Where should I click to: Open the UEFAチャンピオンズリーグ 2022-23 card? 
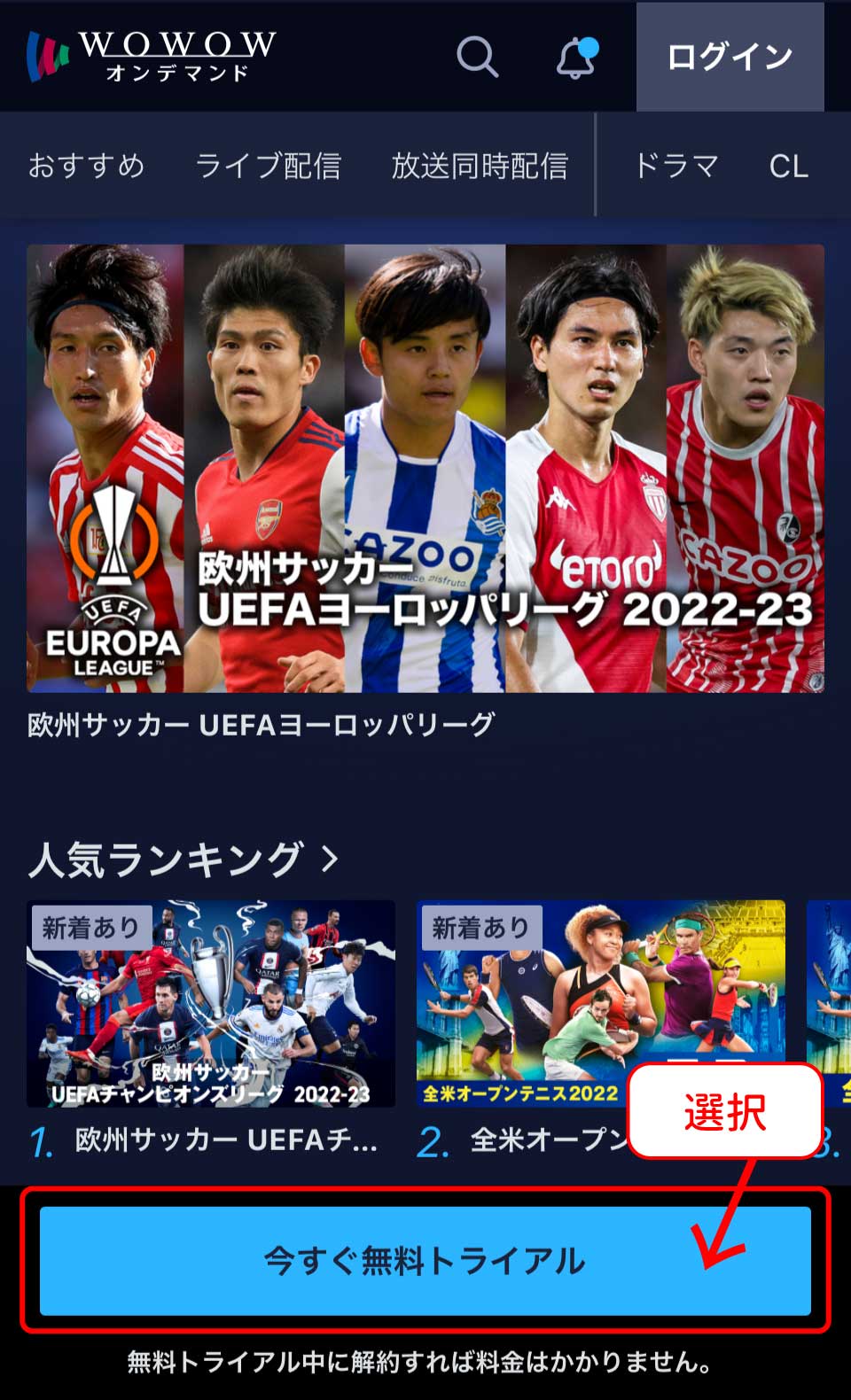[x=211, y=1004]
